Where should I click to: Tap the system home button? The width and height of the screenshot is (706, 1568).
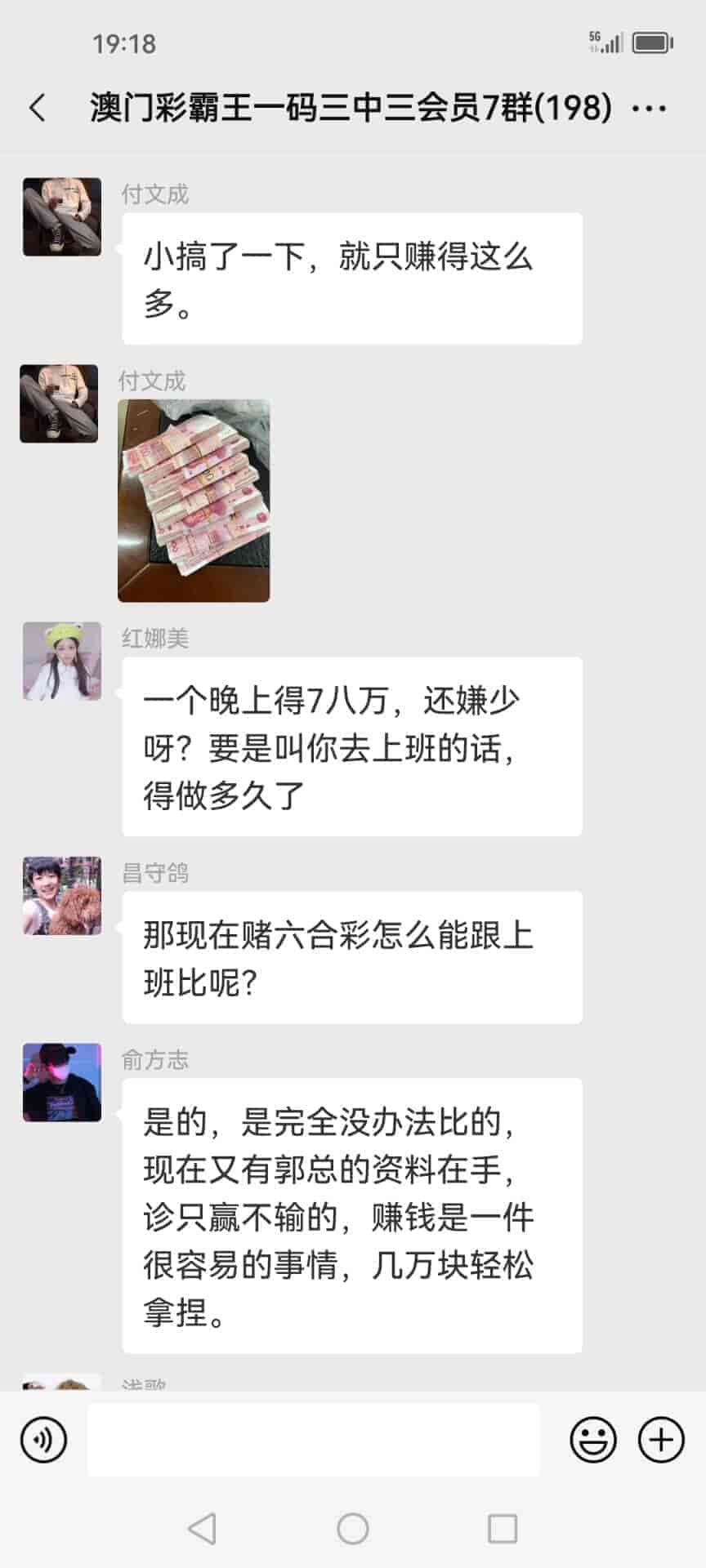tap(353, 1528)
